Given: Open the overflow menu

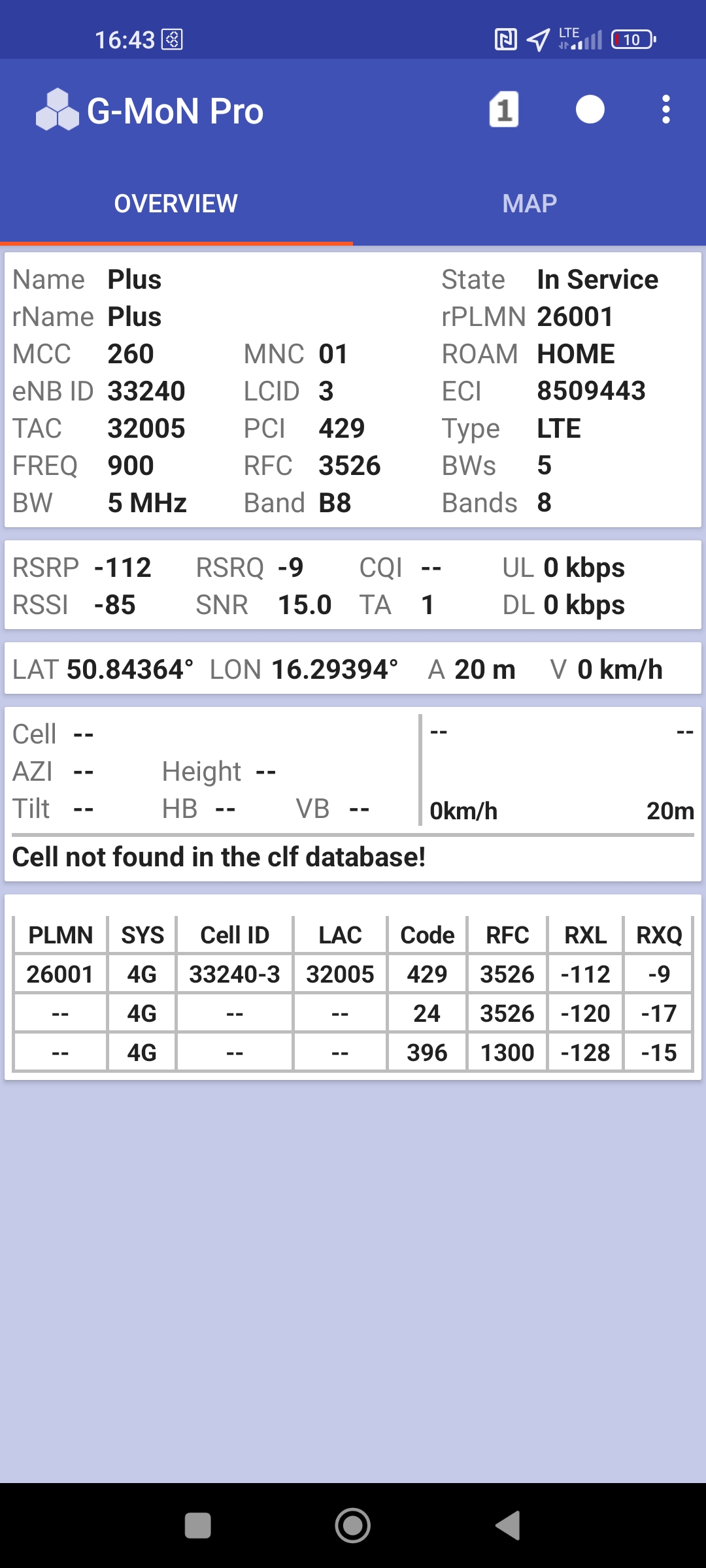Looking at the screenshot, I should 665,110.
